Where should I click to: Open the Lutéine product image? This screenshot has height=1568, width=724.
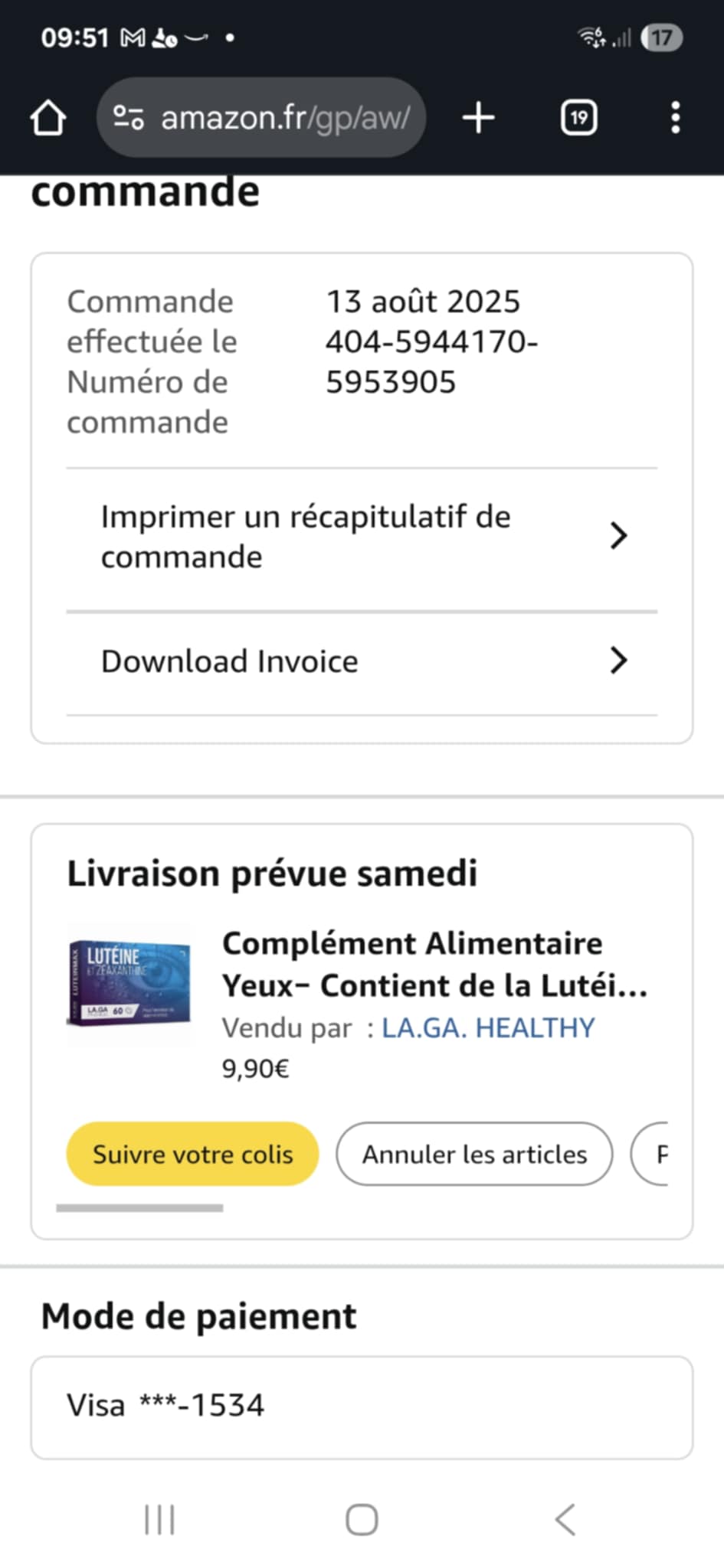129,985
